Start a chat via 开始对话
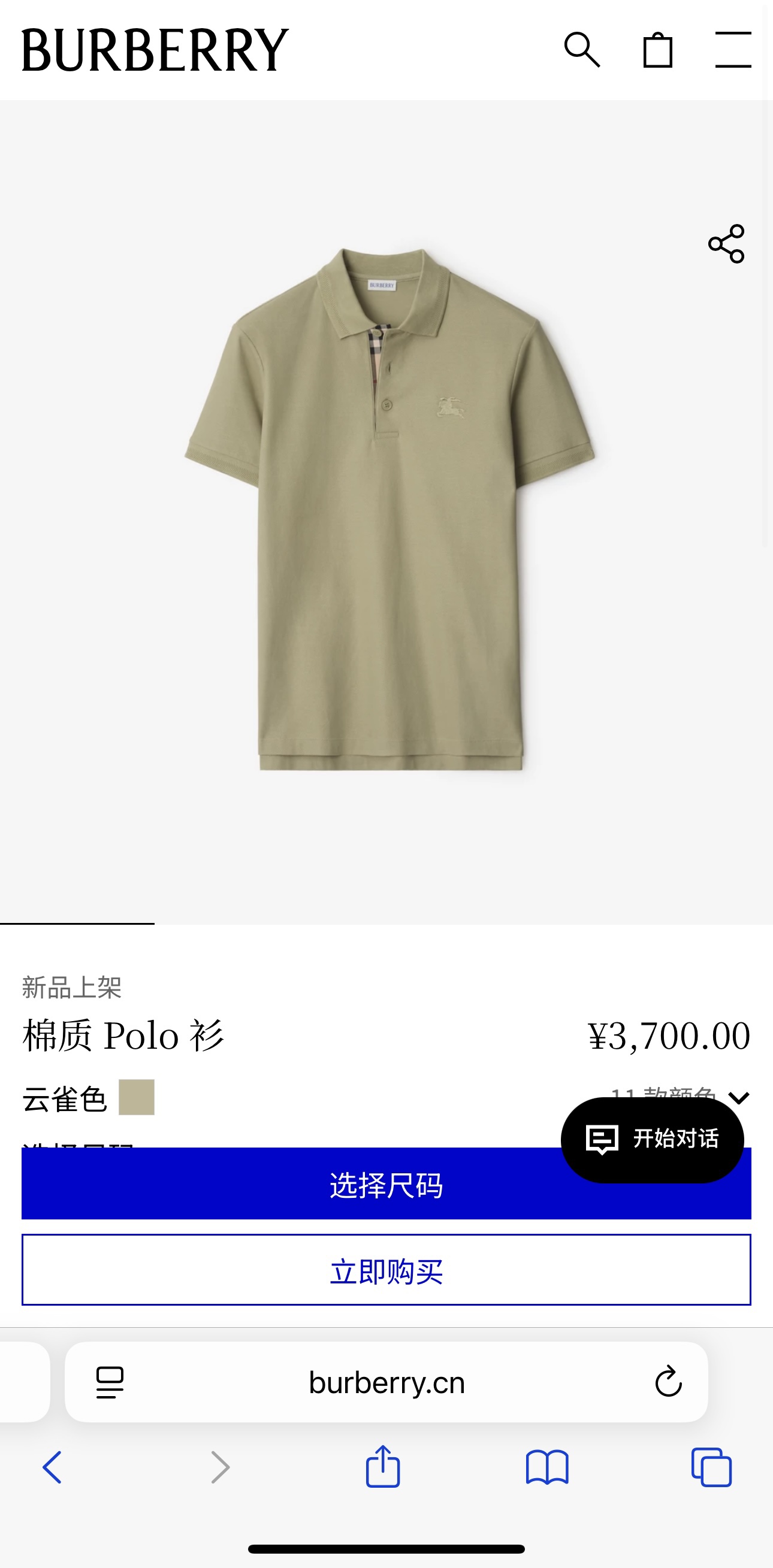The height and width of the screenshot is (1568, 773). [x=653, y=1139]
